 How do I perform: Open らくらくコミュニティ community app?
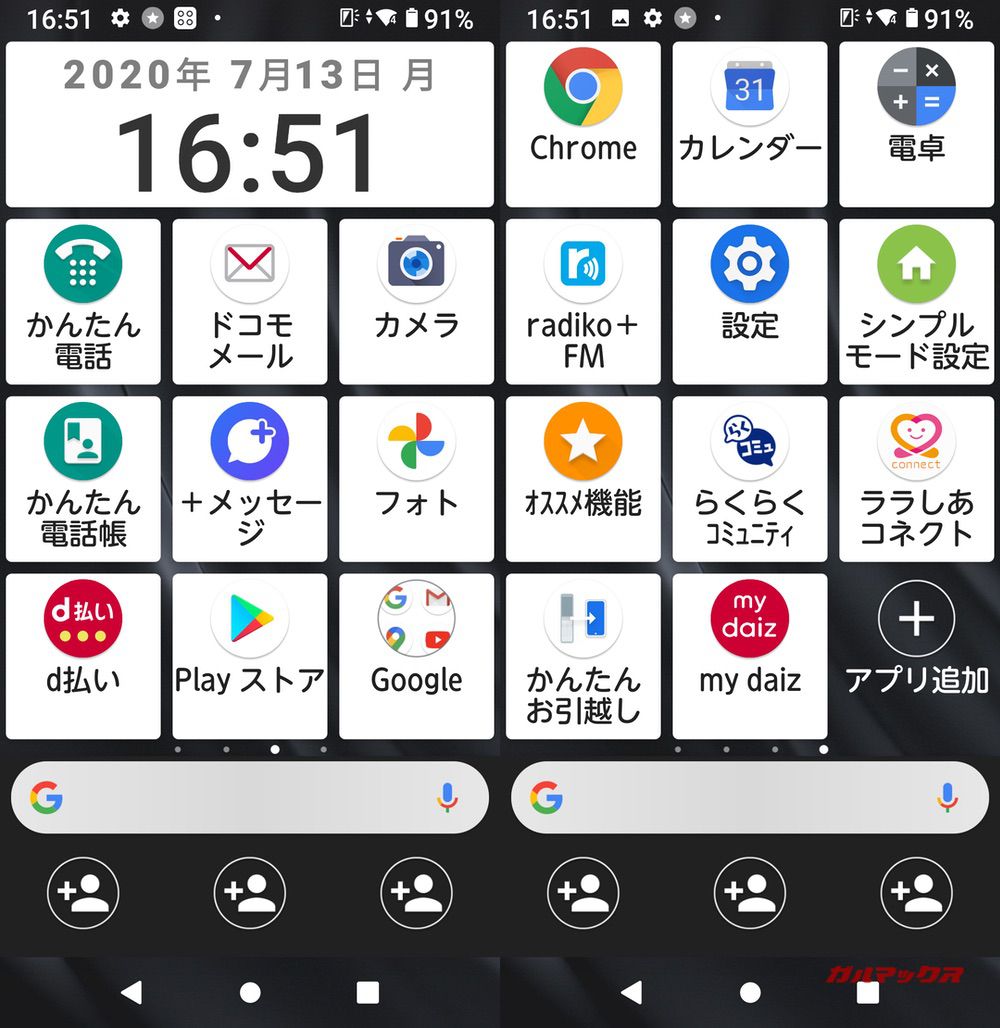click(749, 470)
